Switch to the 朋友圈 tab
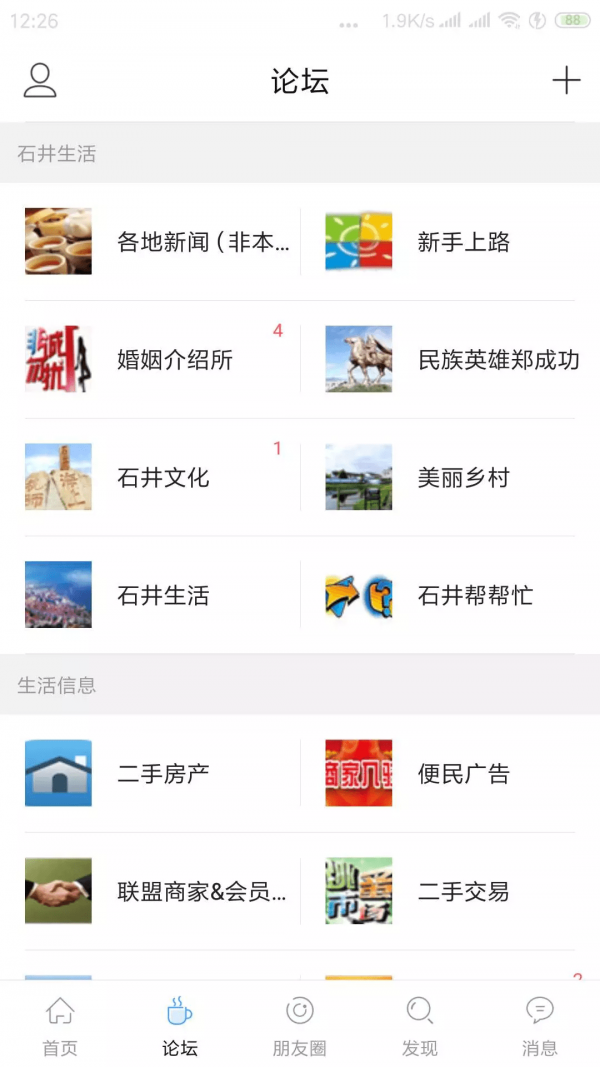 [300, 1027]
